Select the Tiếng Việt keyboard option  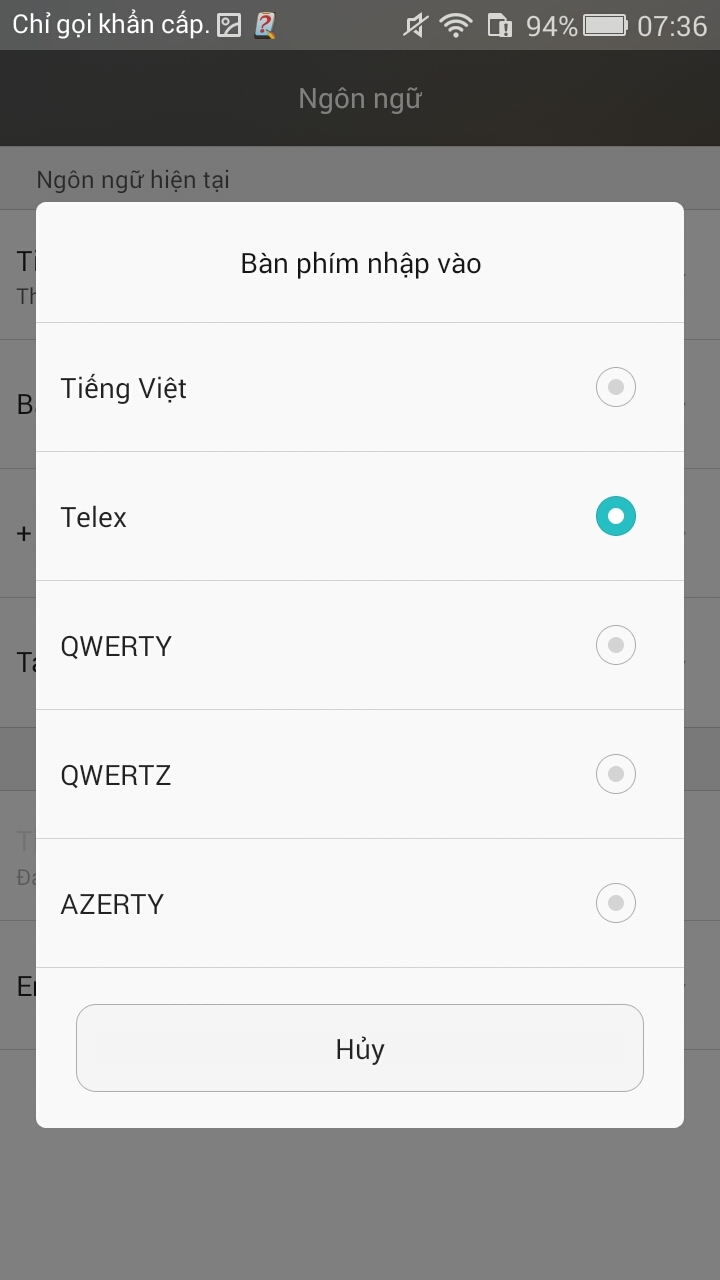pos(360,387)
